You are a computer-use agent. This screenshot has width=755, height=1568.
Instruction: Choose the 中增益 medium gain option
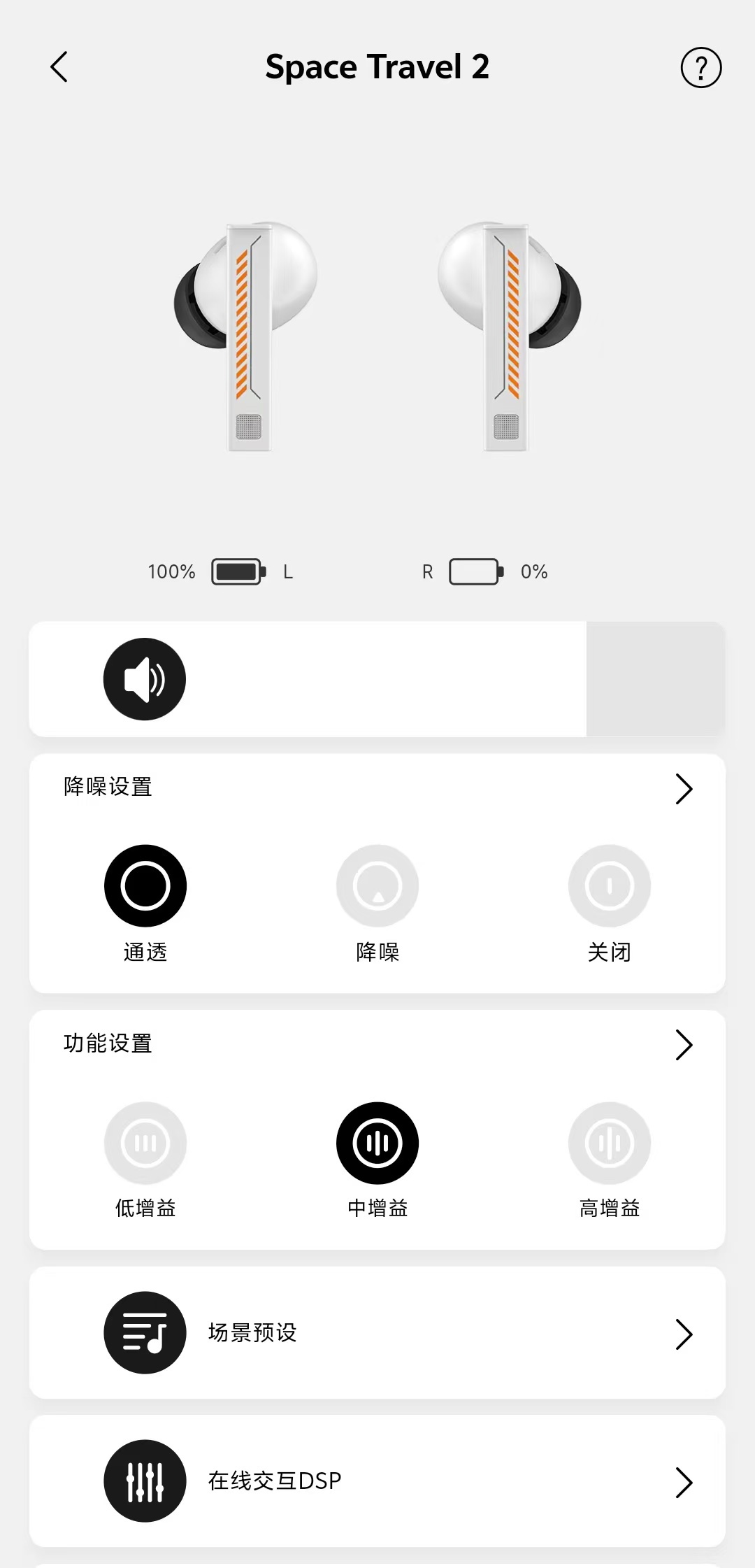pyautogui.click(x=377, y=1143)
